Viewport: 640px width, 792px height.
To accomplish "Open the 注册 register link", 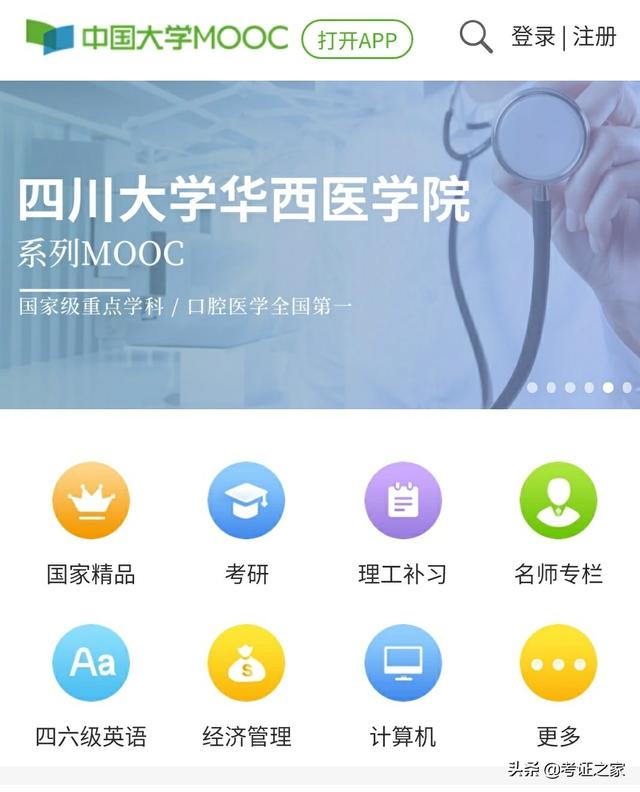I will [594, 38].
